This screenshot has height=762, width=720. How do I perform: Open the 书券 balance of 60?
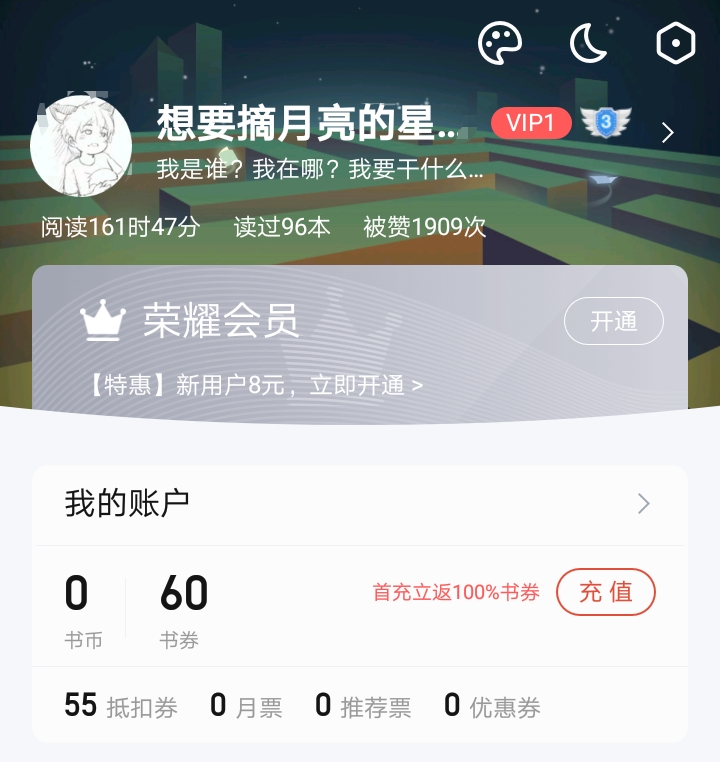pos(183,608)
